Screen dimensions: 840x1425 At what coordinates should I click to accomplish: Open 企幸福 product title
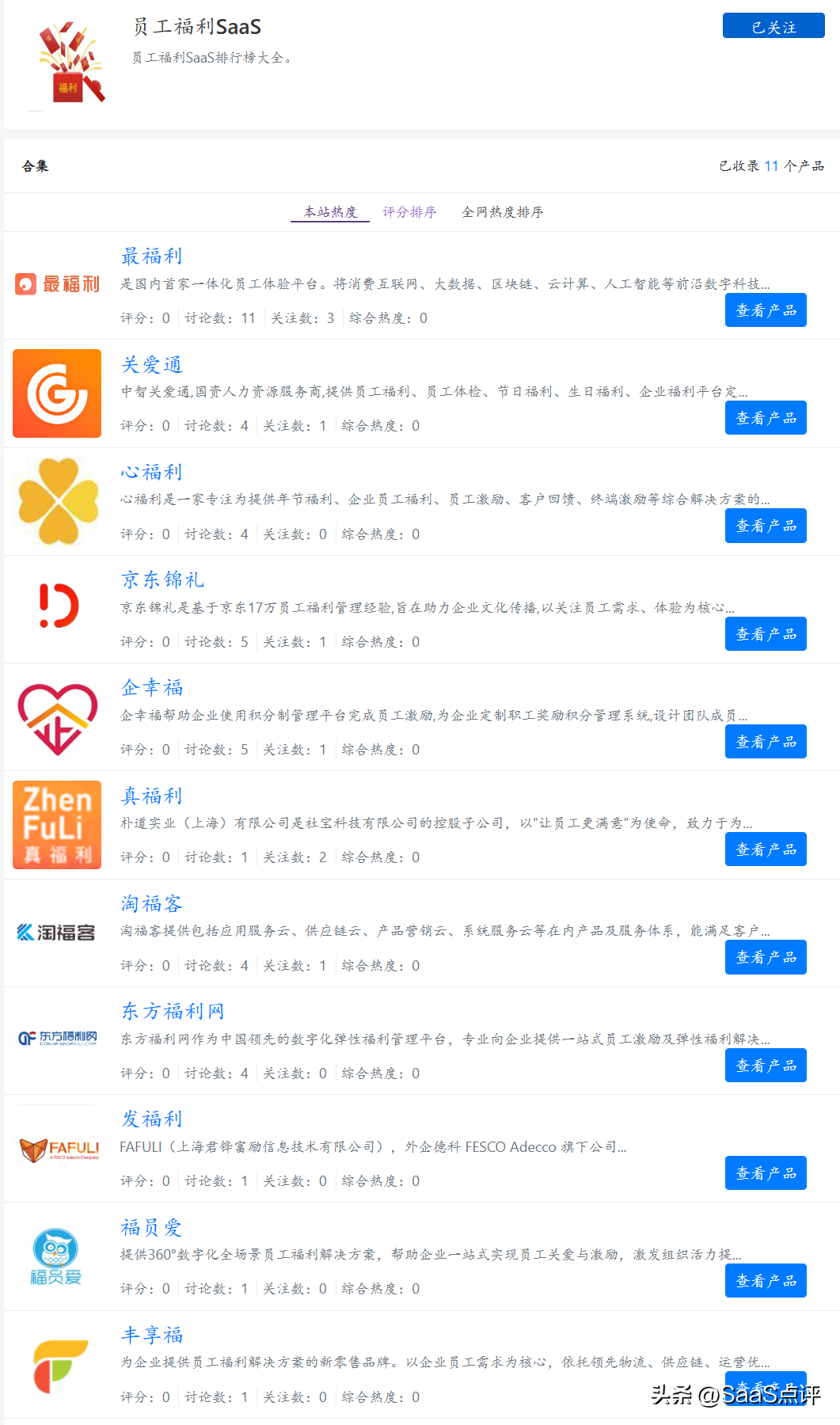tap(151, 688)
